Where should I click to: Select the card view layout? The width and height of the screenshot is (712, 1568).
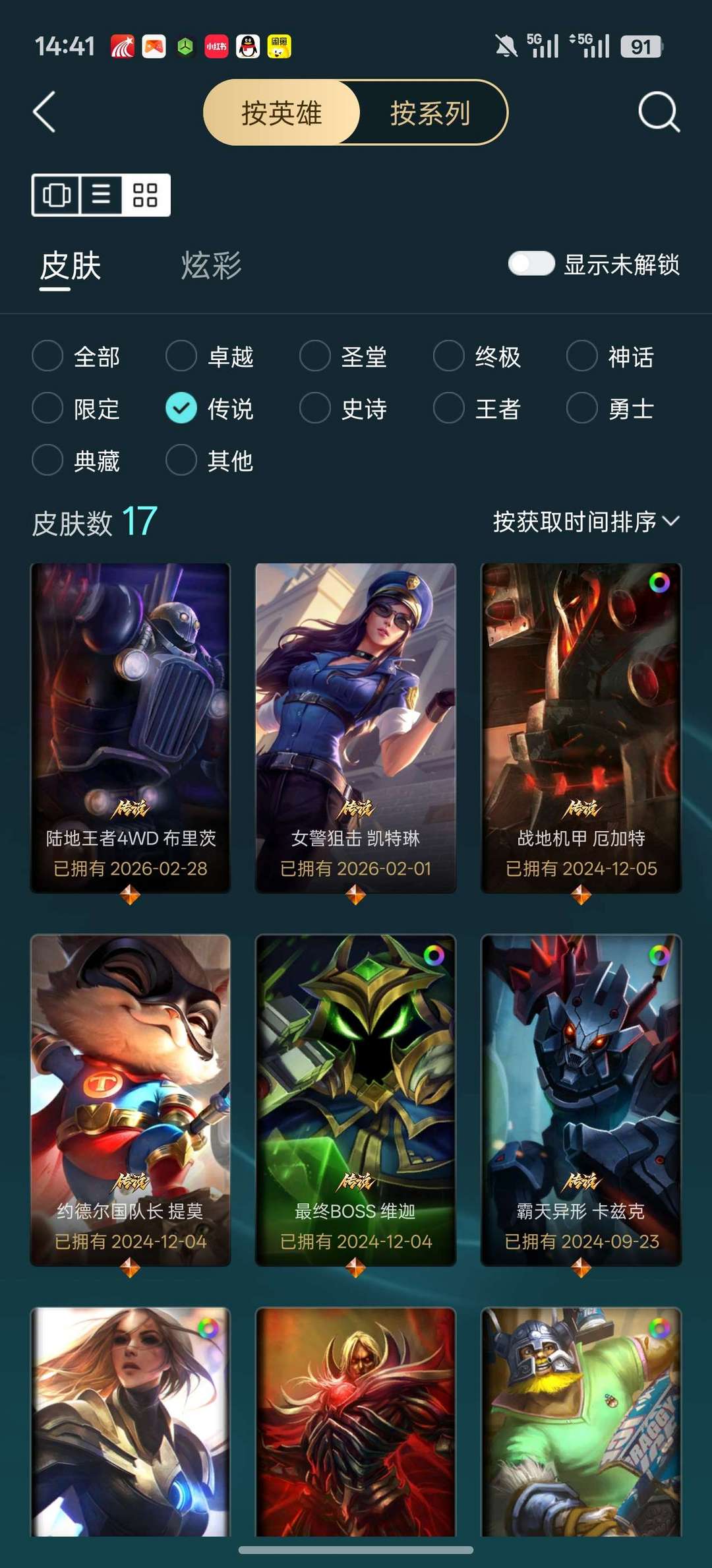57,195
